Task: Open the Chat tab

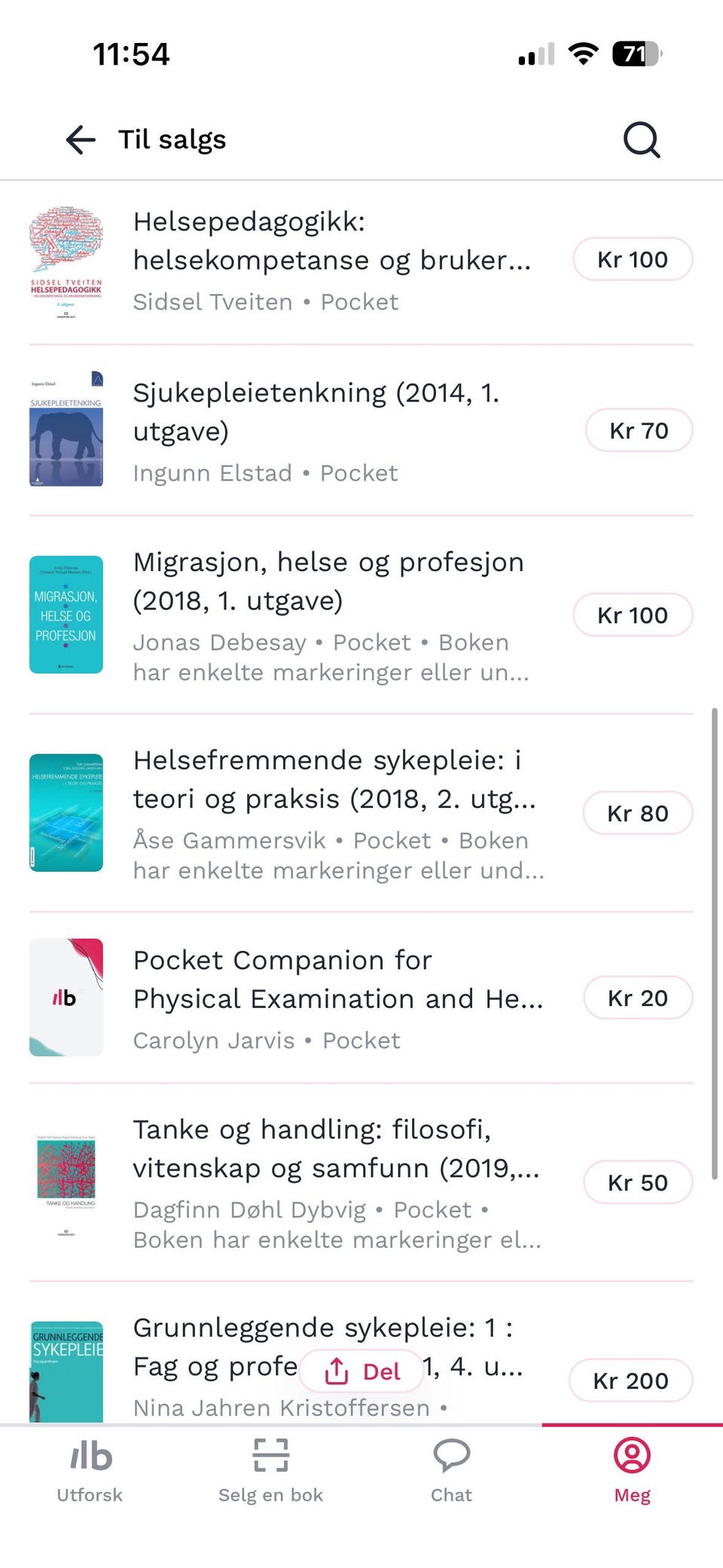Action: (x=451, y=1471)
